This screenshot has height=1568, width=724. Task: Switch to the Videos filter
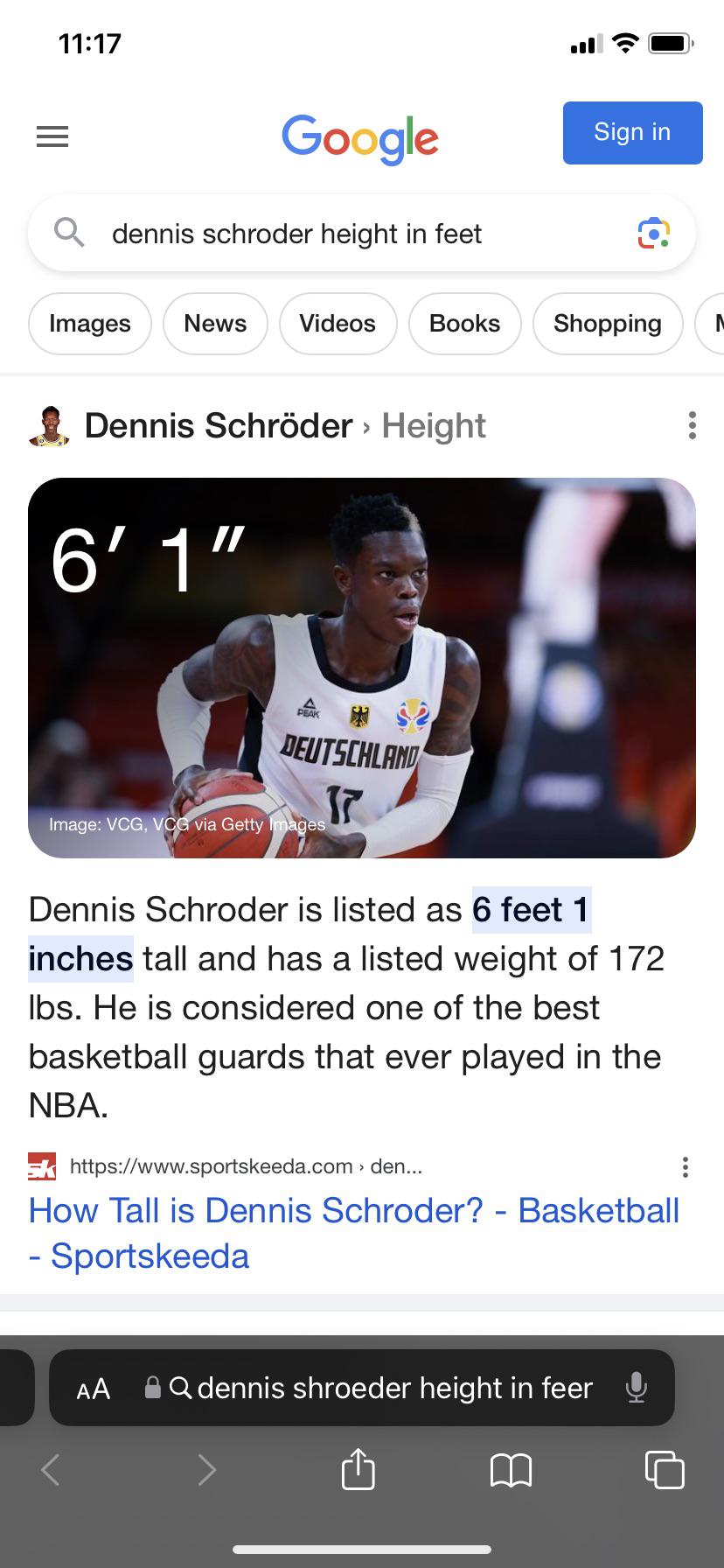pyautogui.click(x=338, y=324)
